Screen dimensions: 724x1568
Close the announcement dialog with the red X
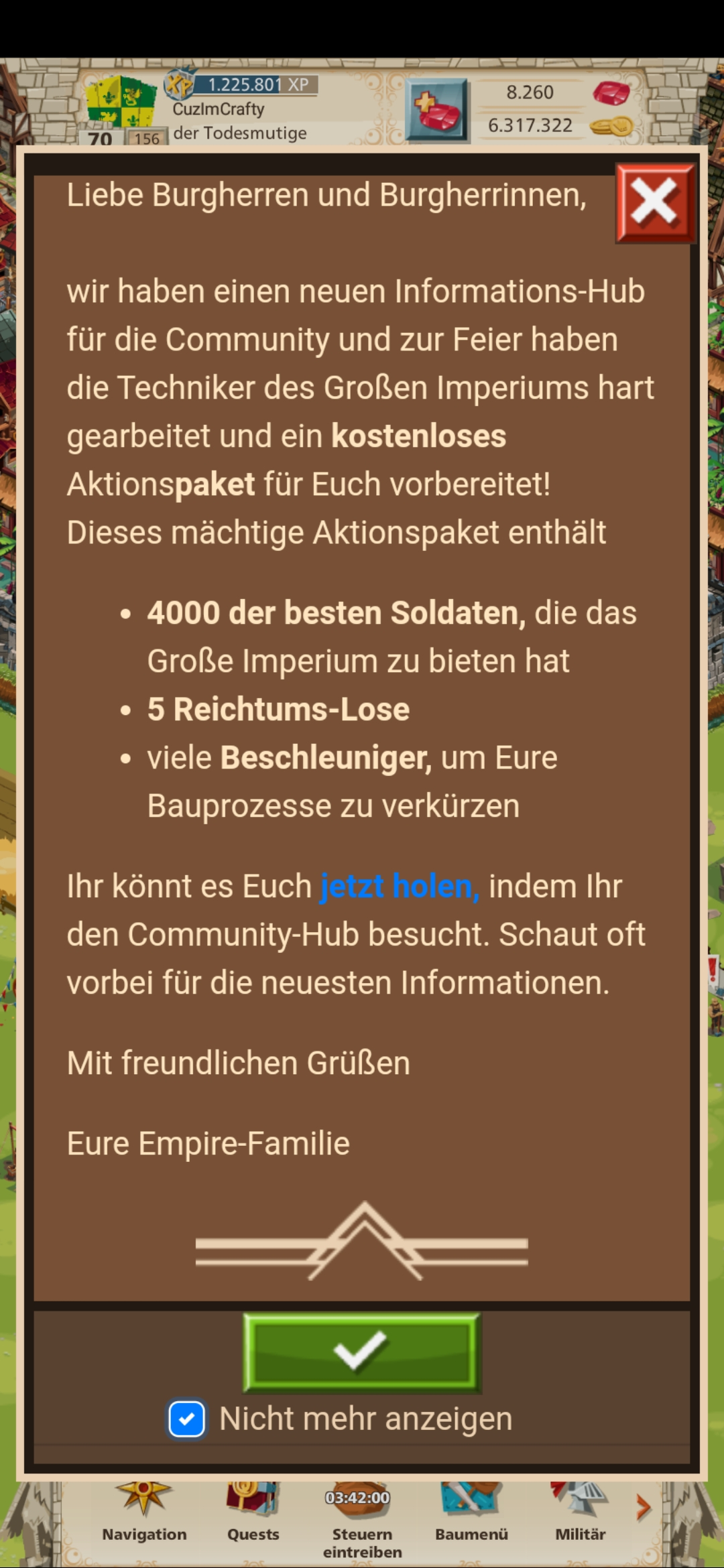pyautogui.click(x=655, y=202)
